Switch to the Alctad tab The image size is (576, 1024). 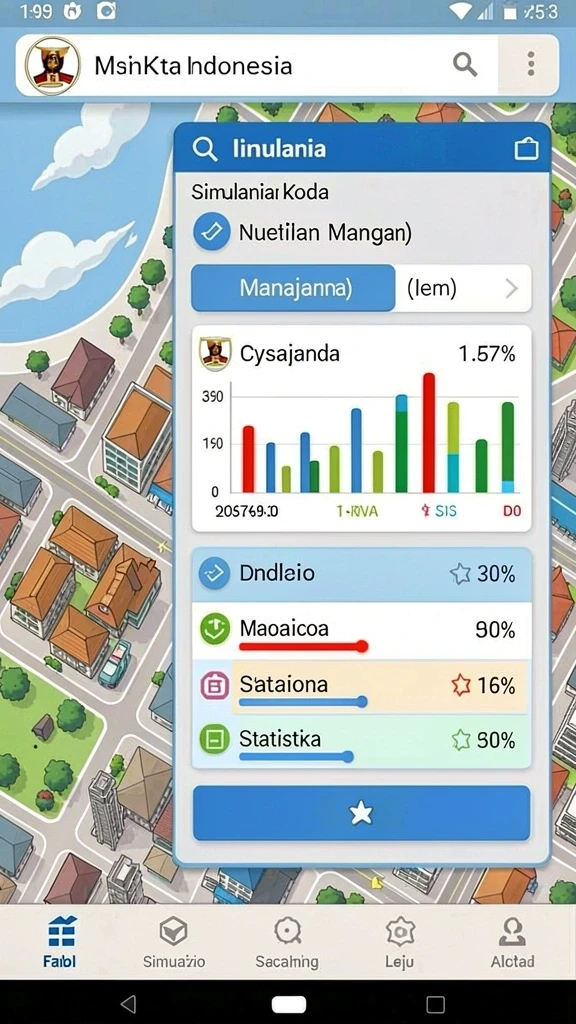(x=513, y=941)
